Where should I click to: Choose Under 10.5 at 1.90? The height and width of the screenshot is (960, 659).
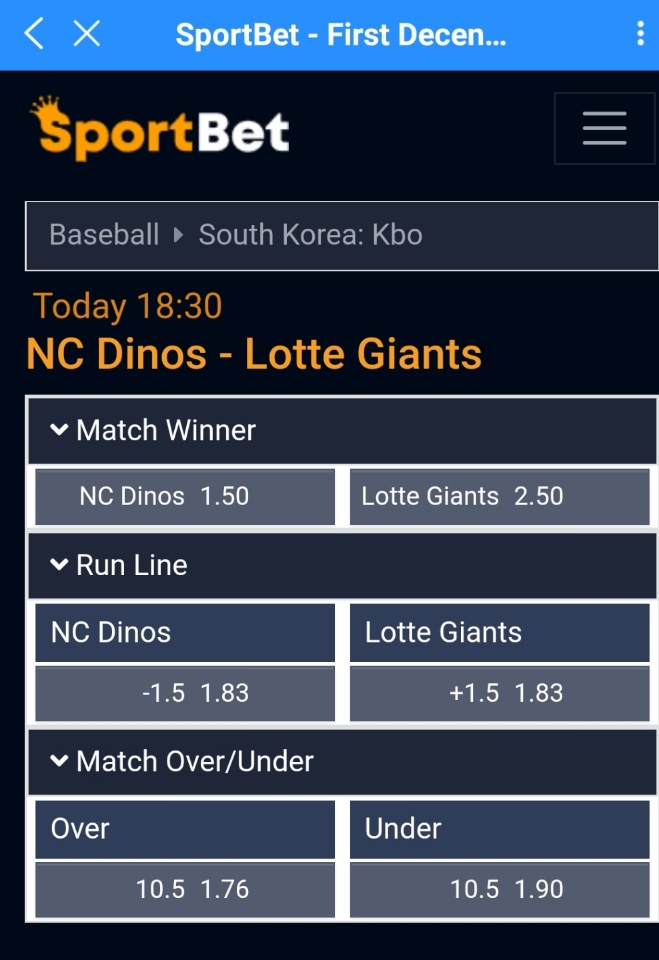point(499,889)
